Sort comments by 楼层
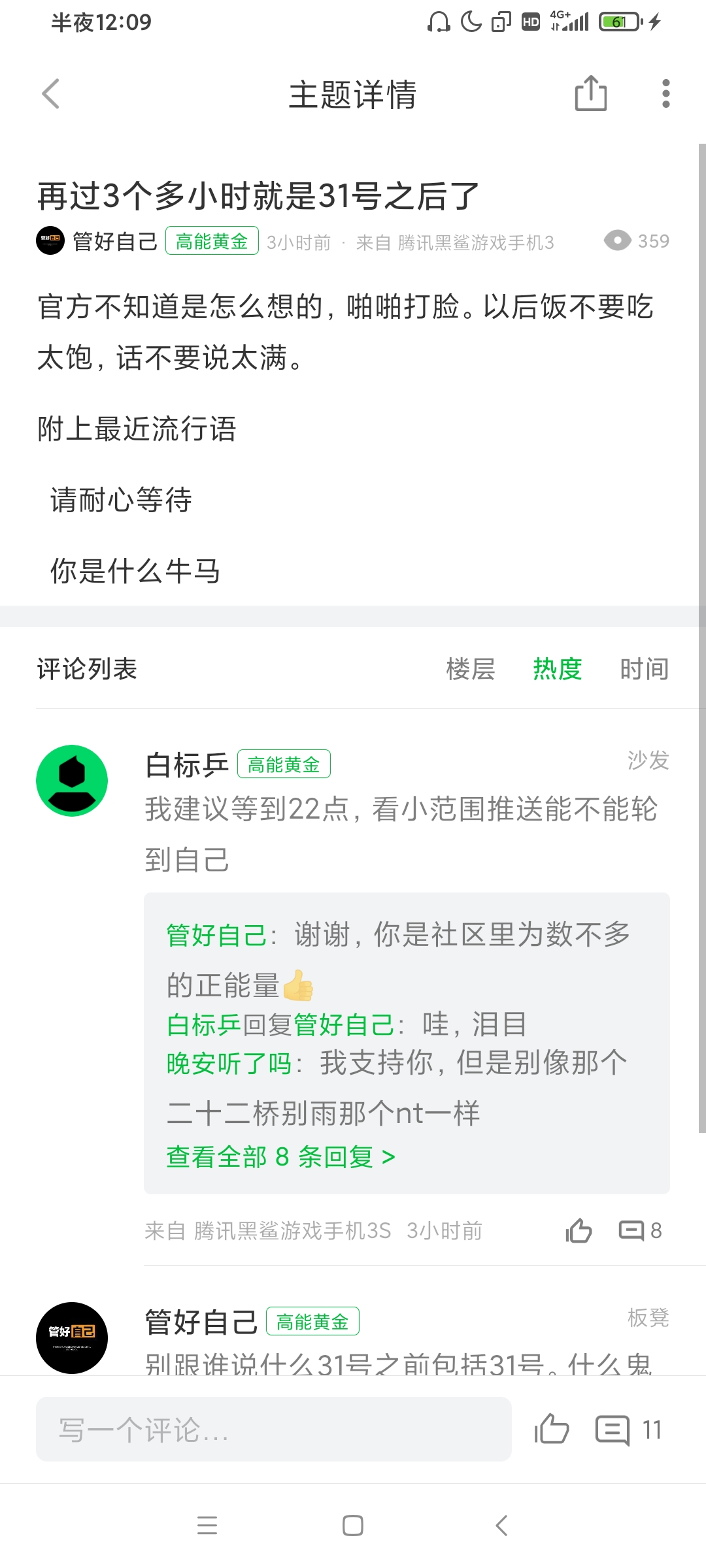 click(470, 669)
